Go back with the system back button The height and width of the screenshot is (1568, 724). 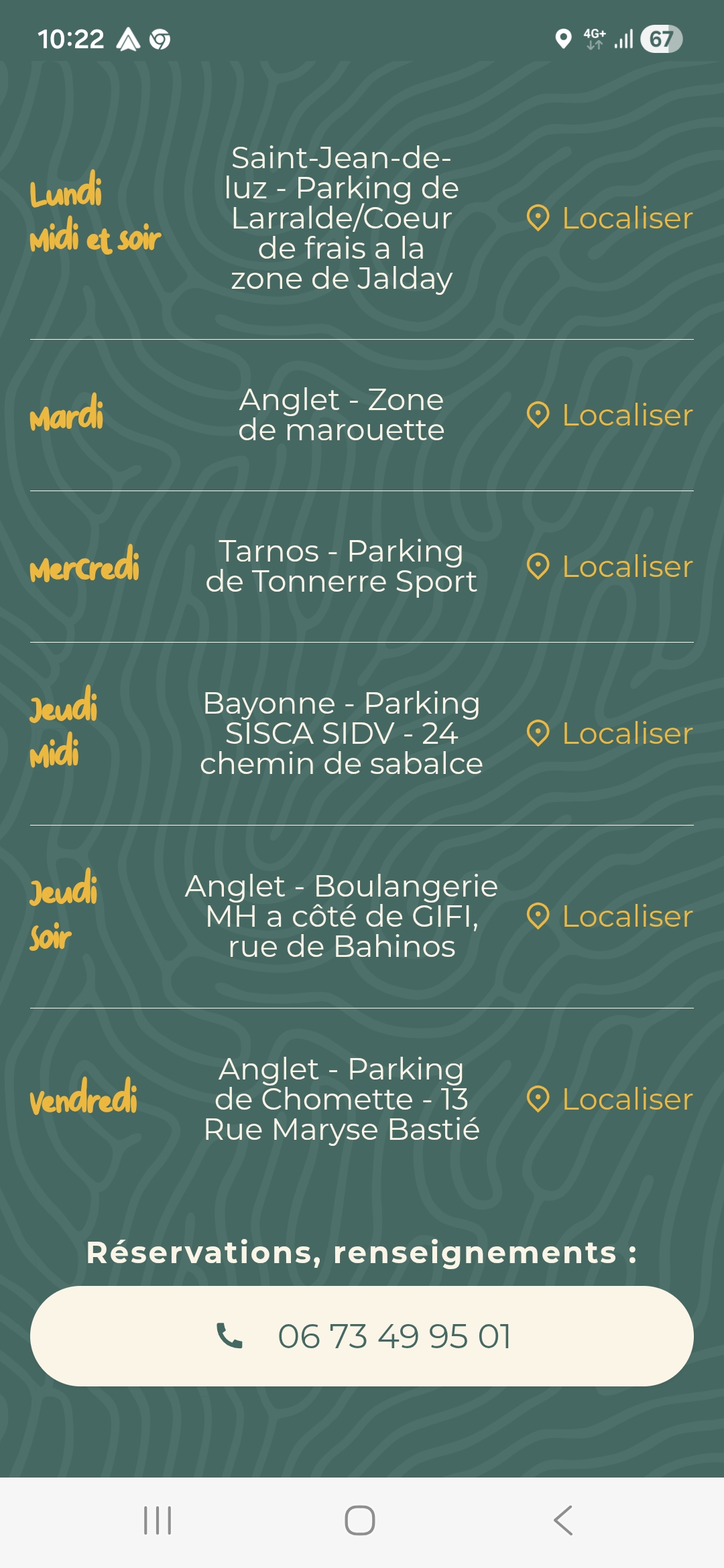point(563,1520)
